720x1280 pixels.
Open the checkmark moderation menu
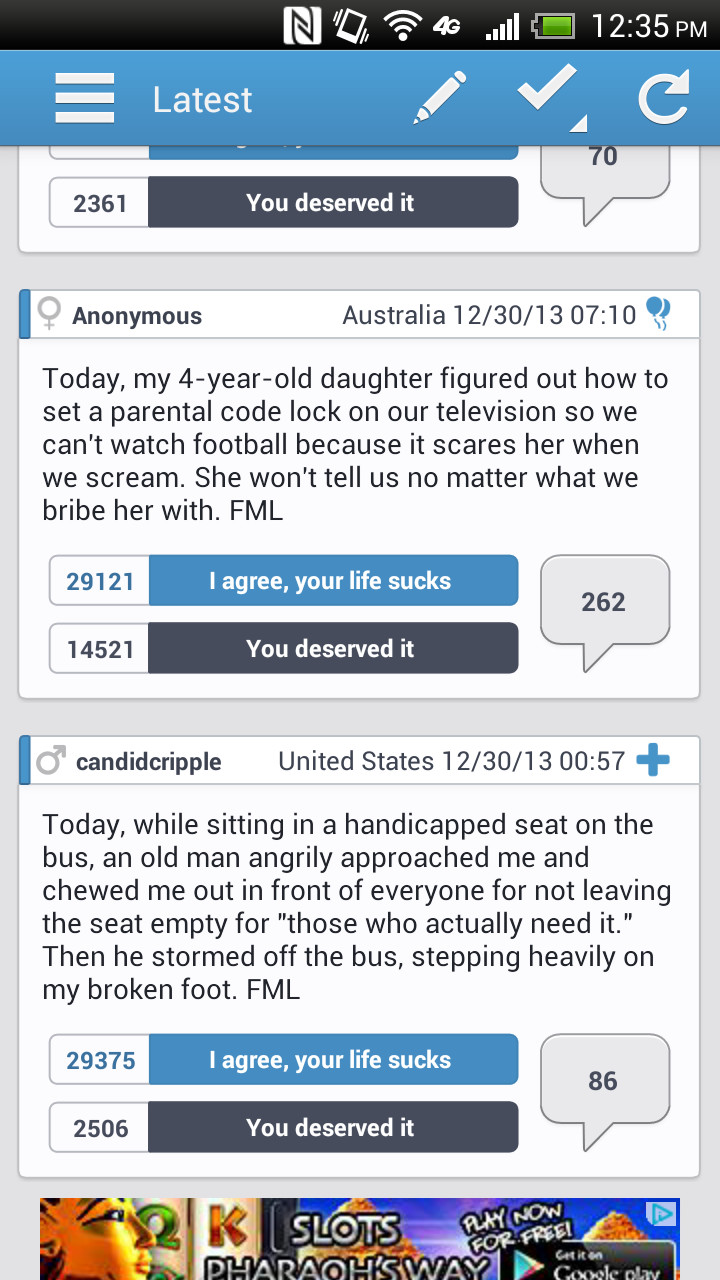[550, 96]
